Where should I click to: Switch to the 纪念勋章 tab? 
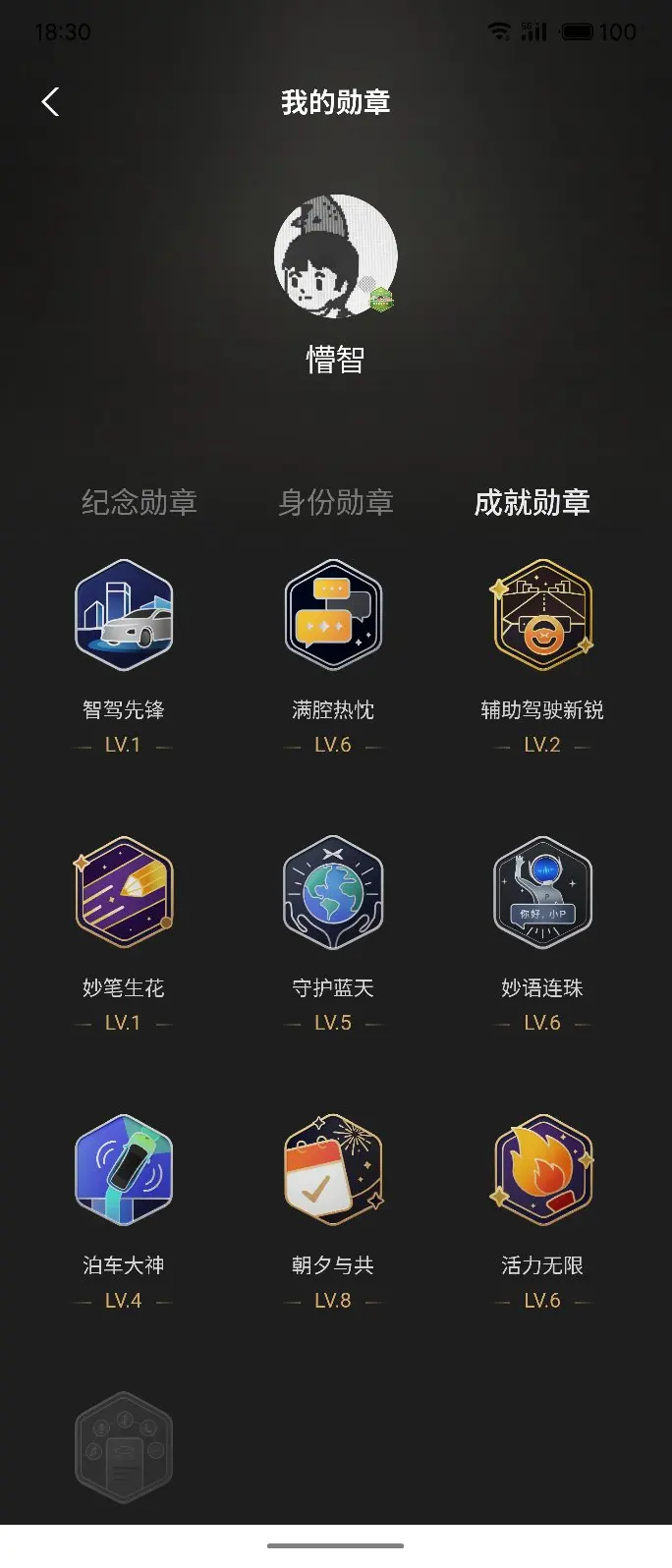(140, 502)
